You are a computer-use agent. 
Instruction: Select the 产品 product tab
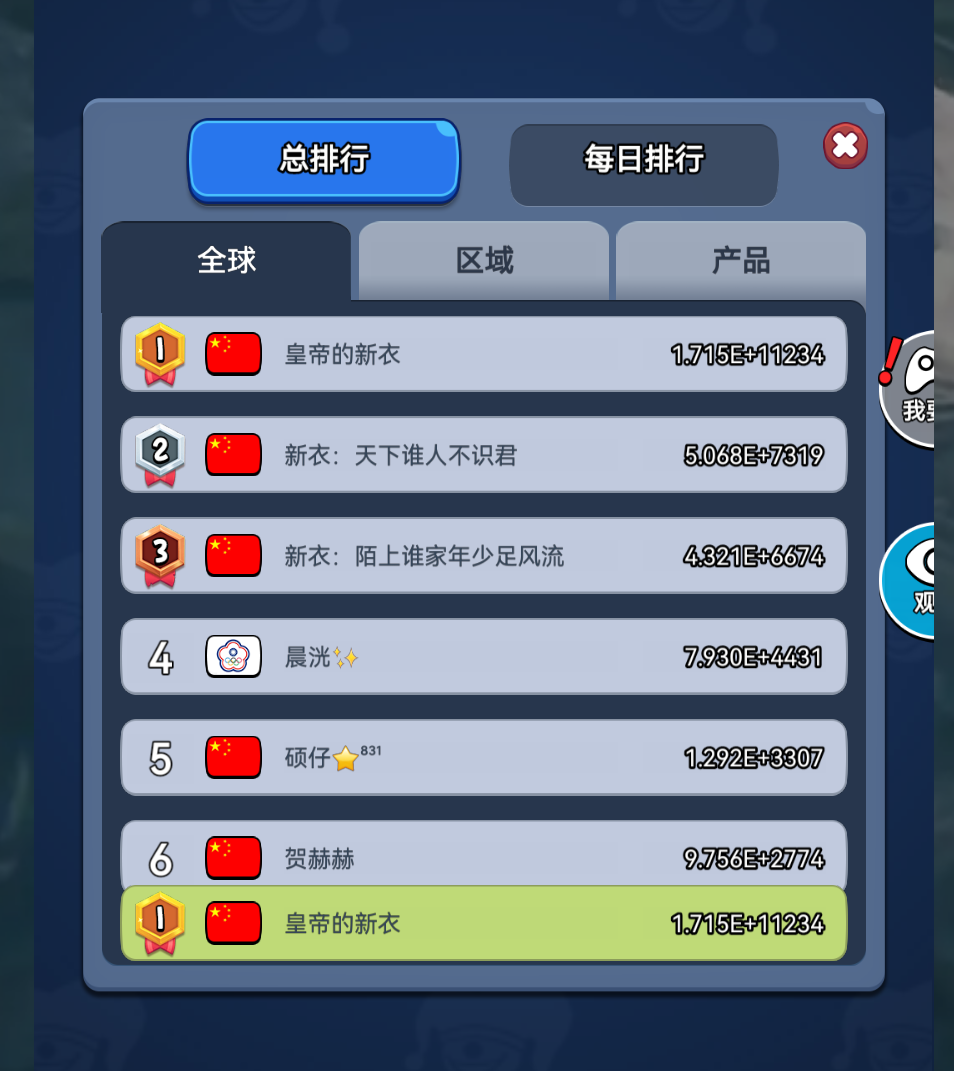[x=741, y=261]
